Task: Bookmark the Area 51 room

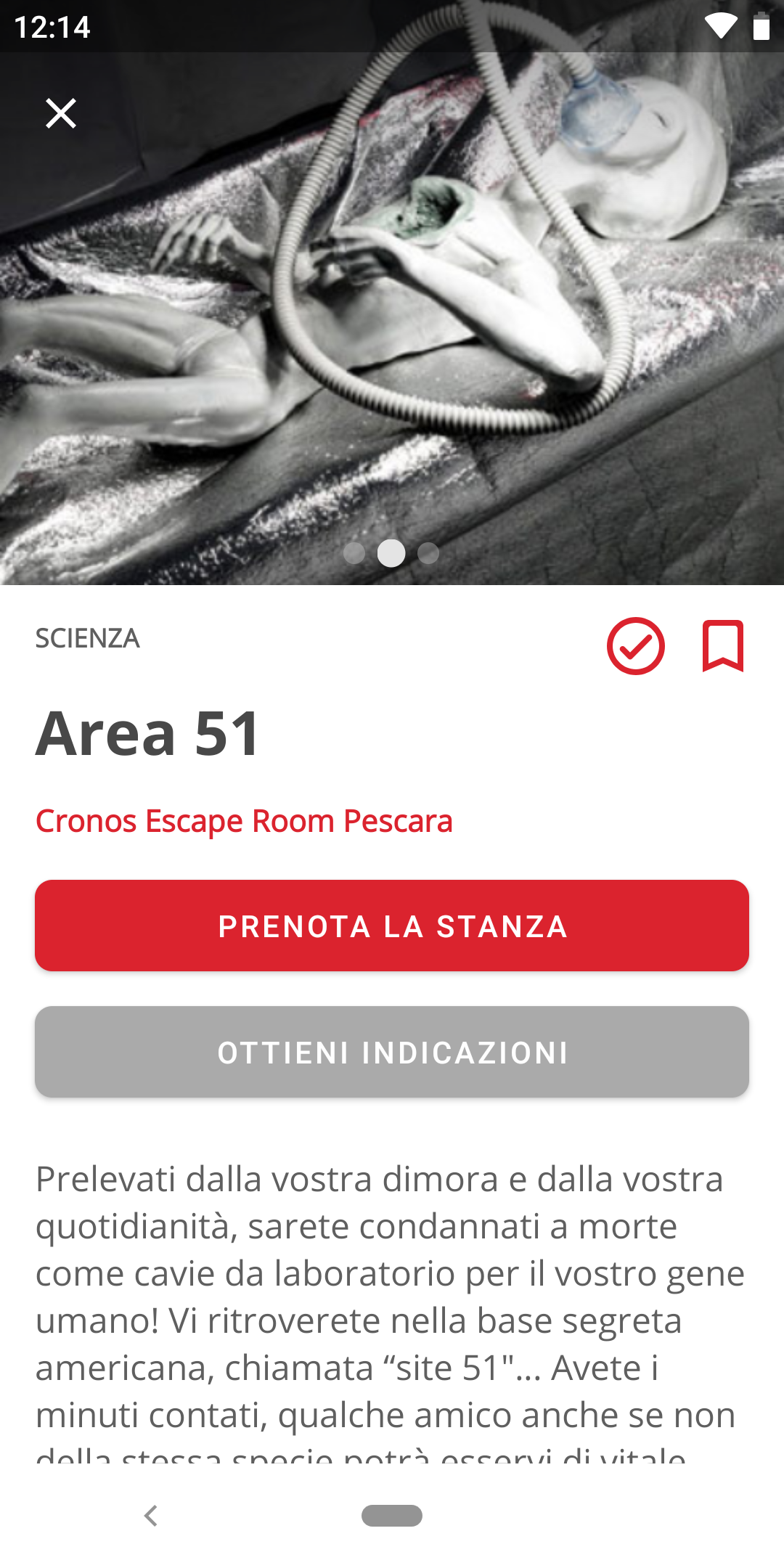Action: [723, 646]
